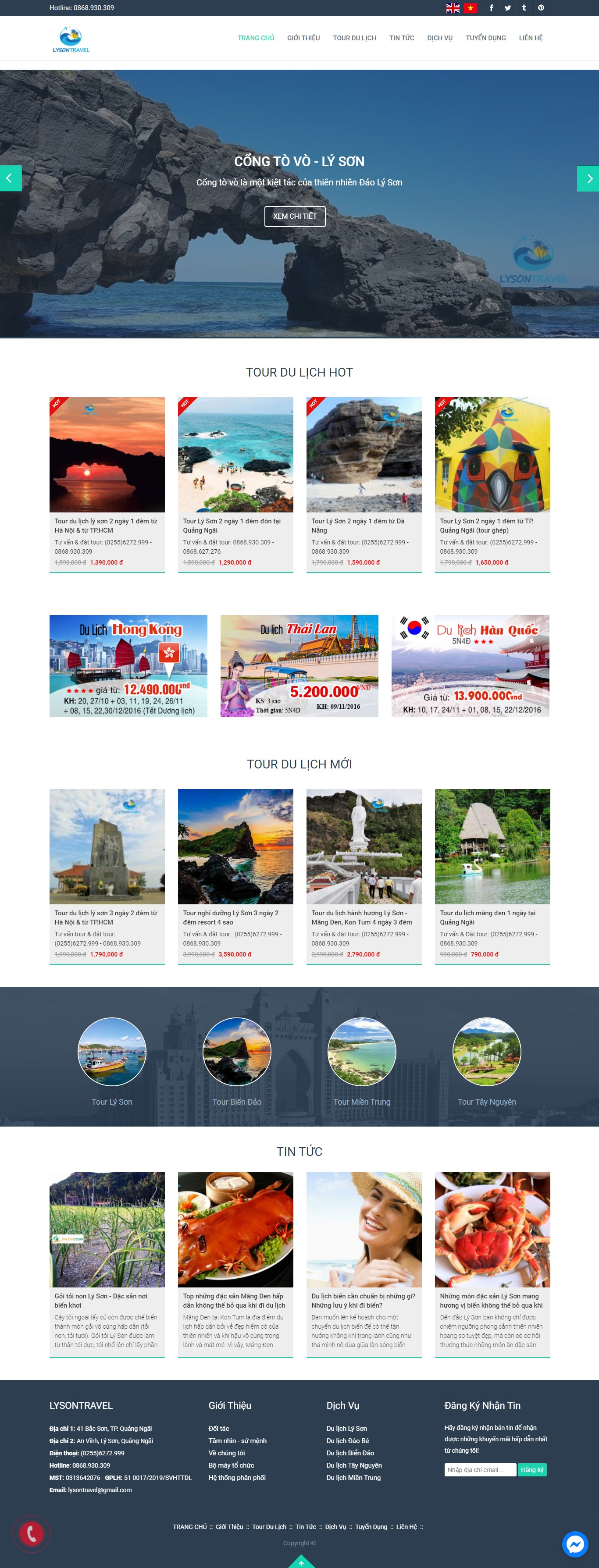Open the Pinterest social icon
599x1568 pixels.
(541, 8)
